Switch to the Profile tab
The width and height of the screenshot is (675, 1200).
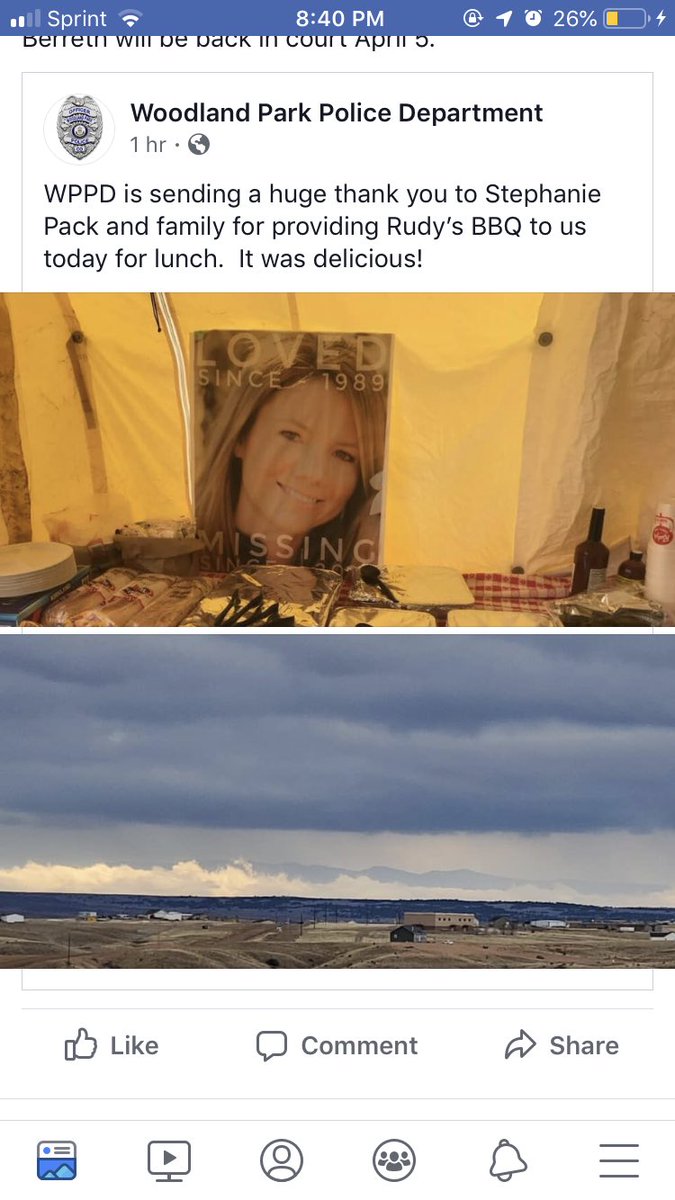281,1160
